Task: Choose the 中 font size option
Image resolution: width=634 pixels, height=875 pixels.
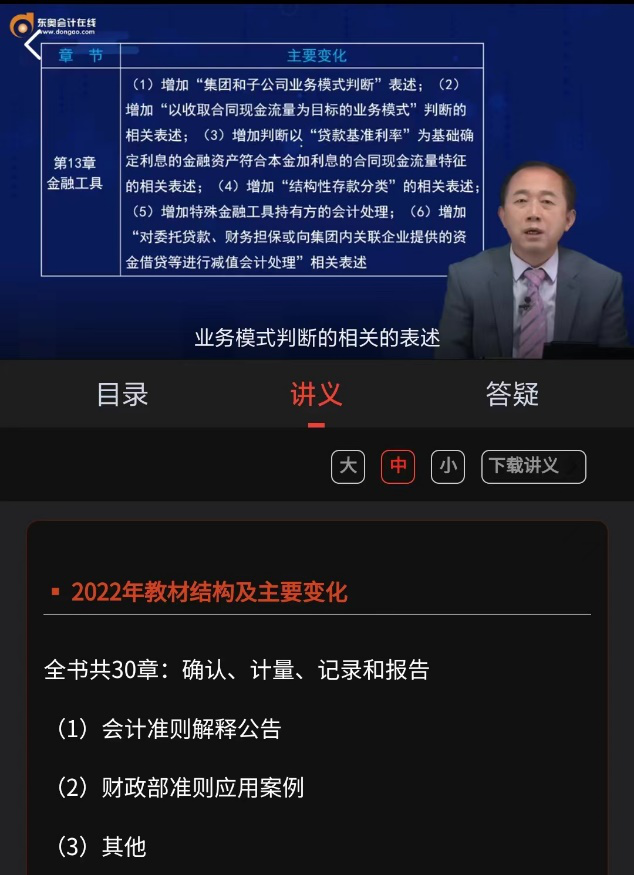Action: tap(398, 466)
